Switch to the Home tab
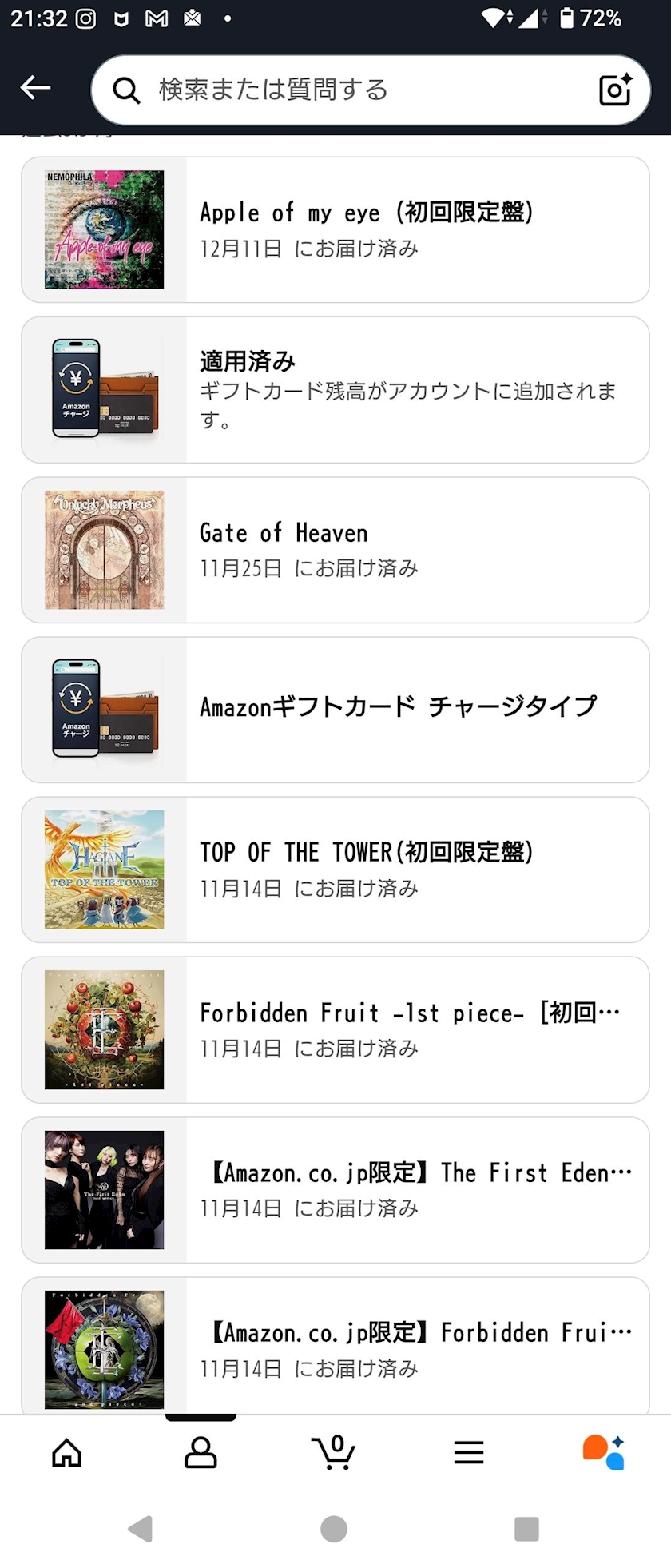 (67, 1452)
